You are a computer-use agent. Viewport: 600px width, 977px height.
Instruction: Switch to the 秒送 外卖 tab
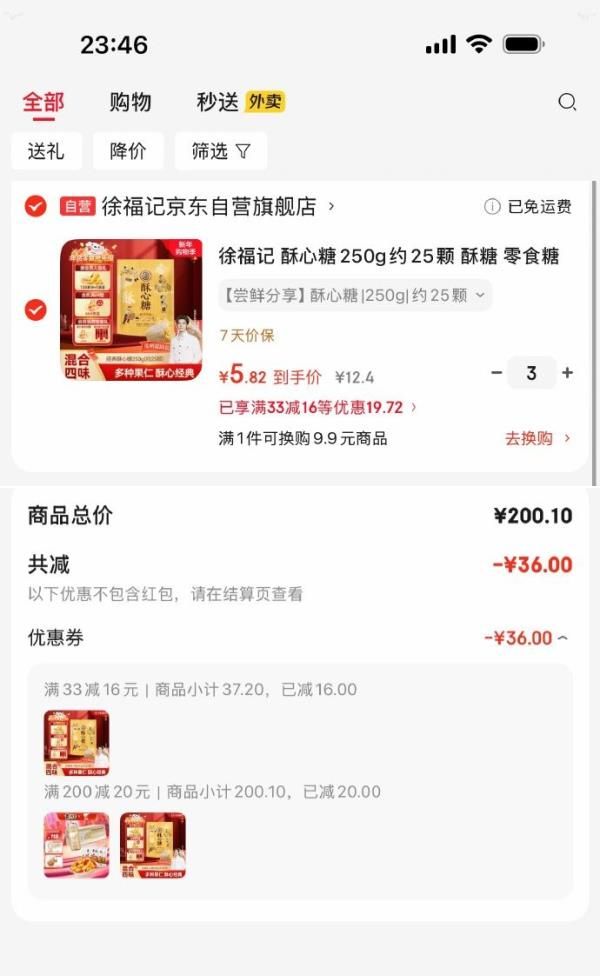240,102
